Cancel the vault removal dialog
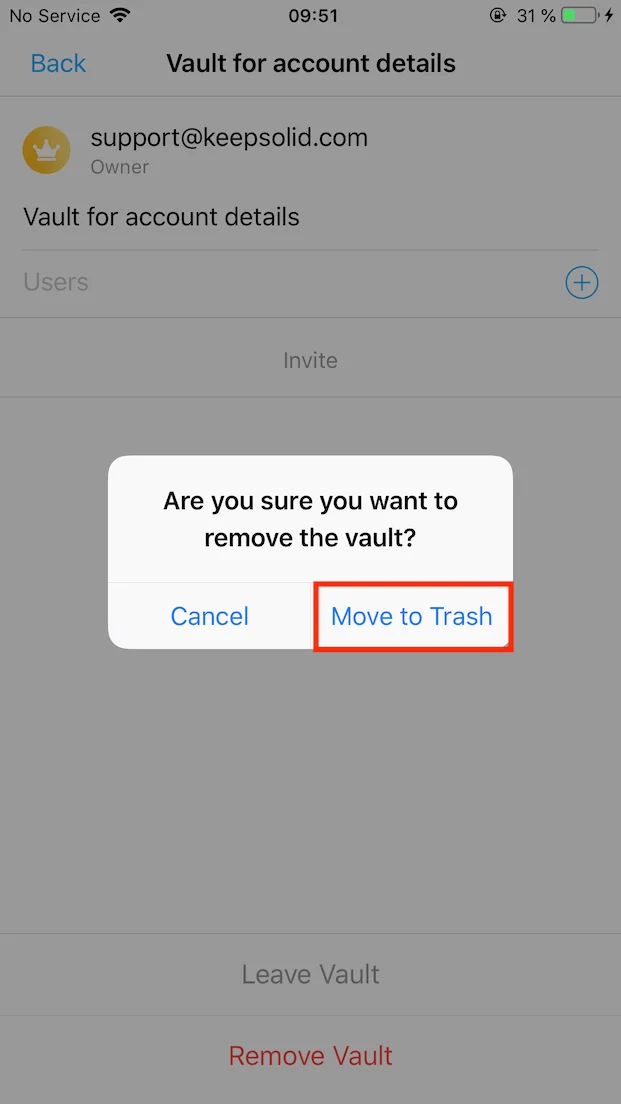The height and width of the screenshot is (1104, 621). point(209,616)
